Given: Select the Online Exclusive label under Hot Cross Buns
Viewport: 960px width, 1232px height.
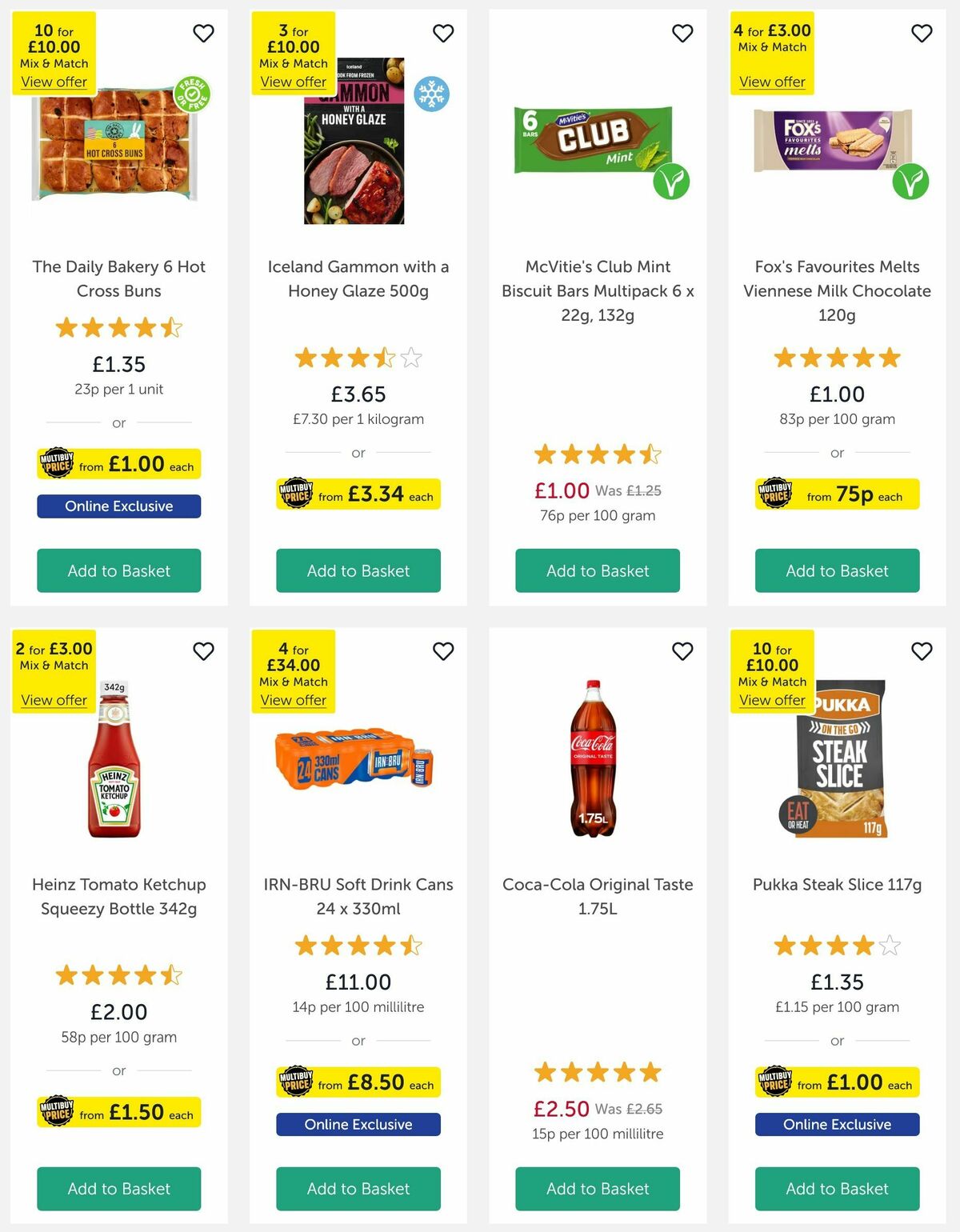Looking at the screenshot, I should [x=118, y=506].
